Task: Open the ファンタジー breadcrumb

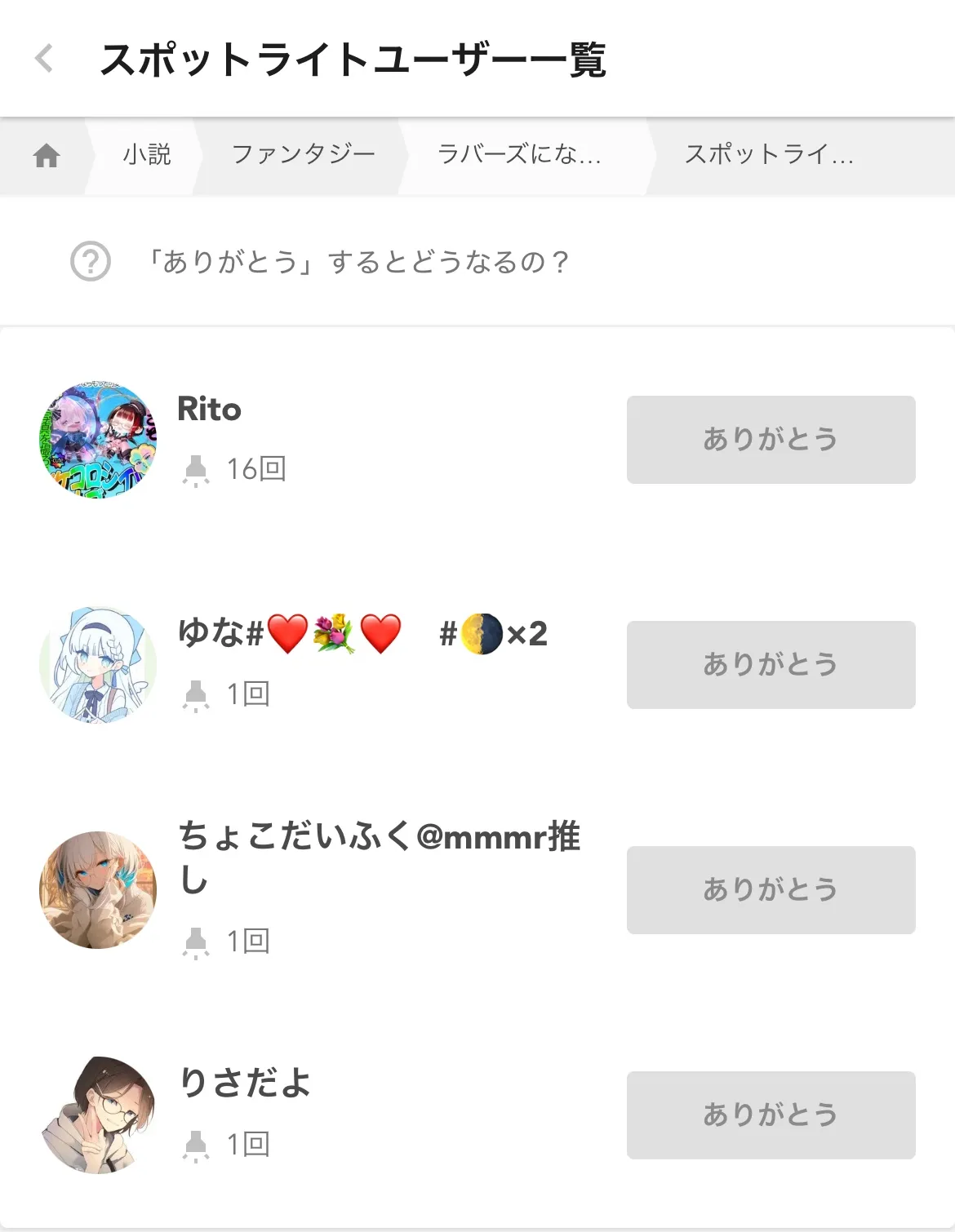Action: pyautogui.click(x=304, y=154)
